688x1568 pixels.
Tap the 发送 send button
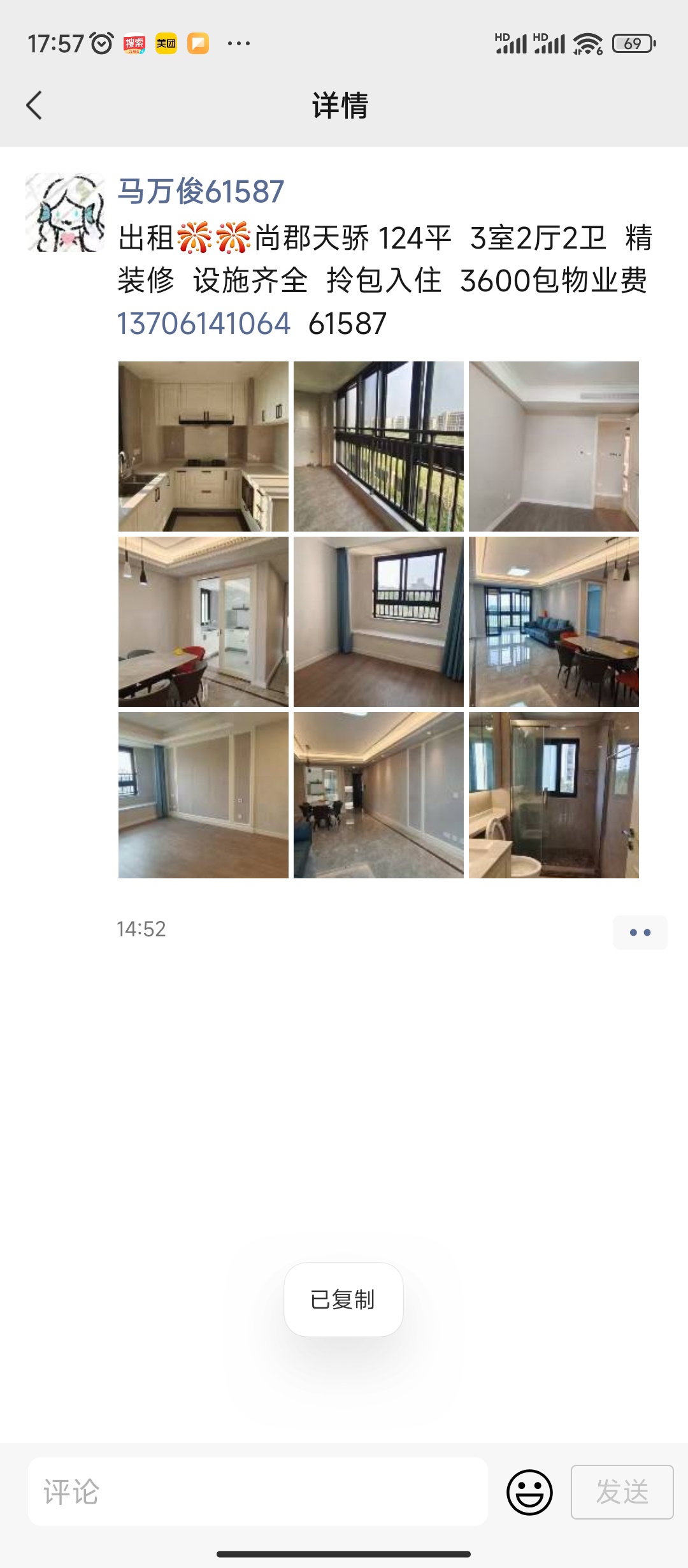[x=622, y=1492]
